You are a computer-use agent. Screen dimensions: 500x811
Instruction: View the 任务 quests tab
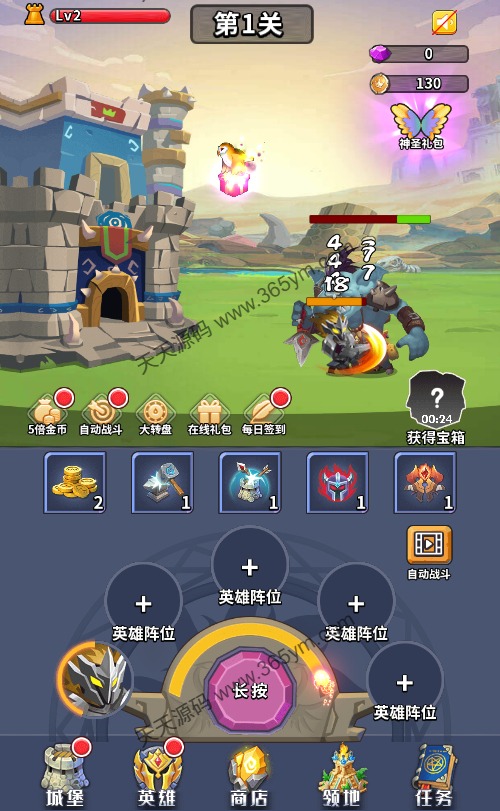pyautogui.click(x=433, y=776)
